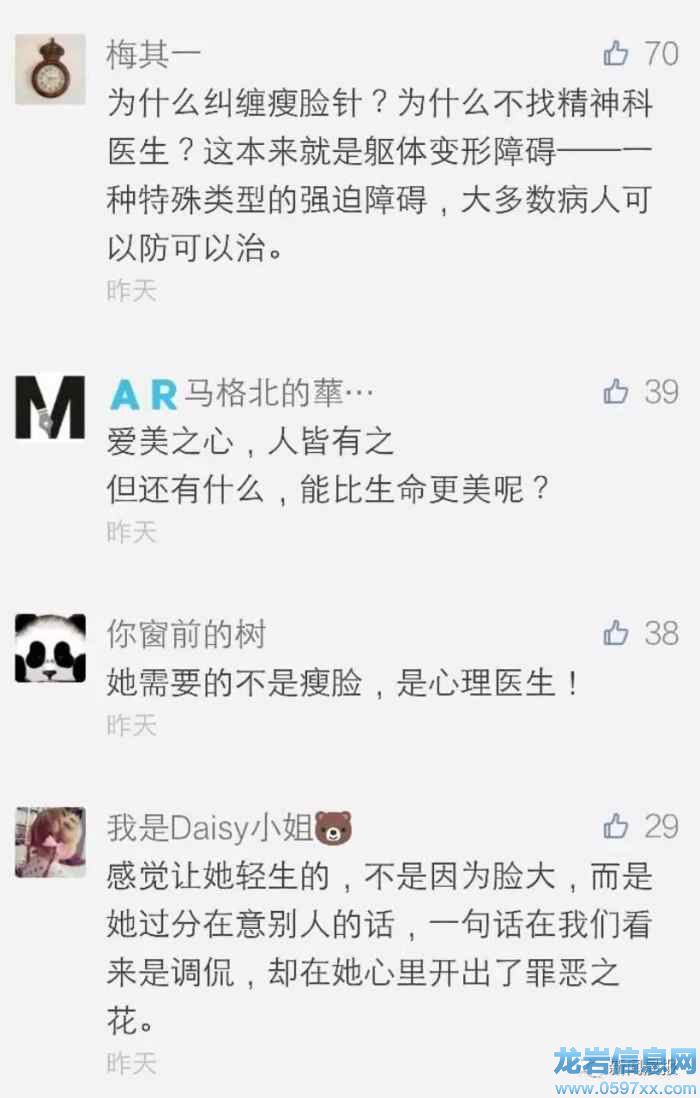Like the comment by 我是Daisy小姐
The height and width of the screenshot is (1098, 700).
(616, 826)
